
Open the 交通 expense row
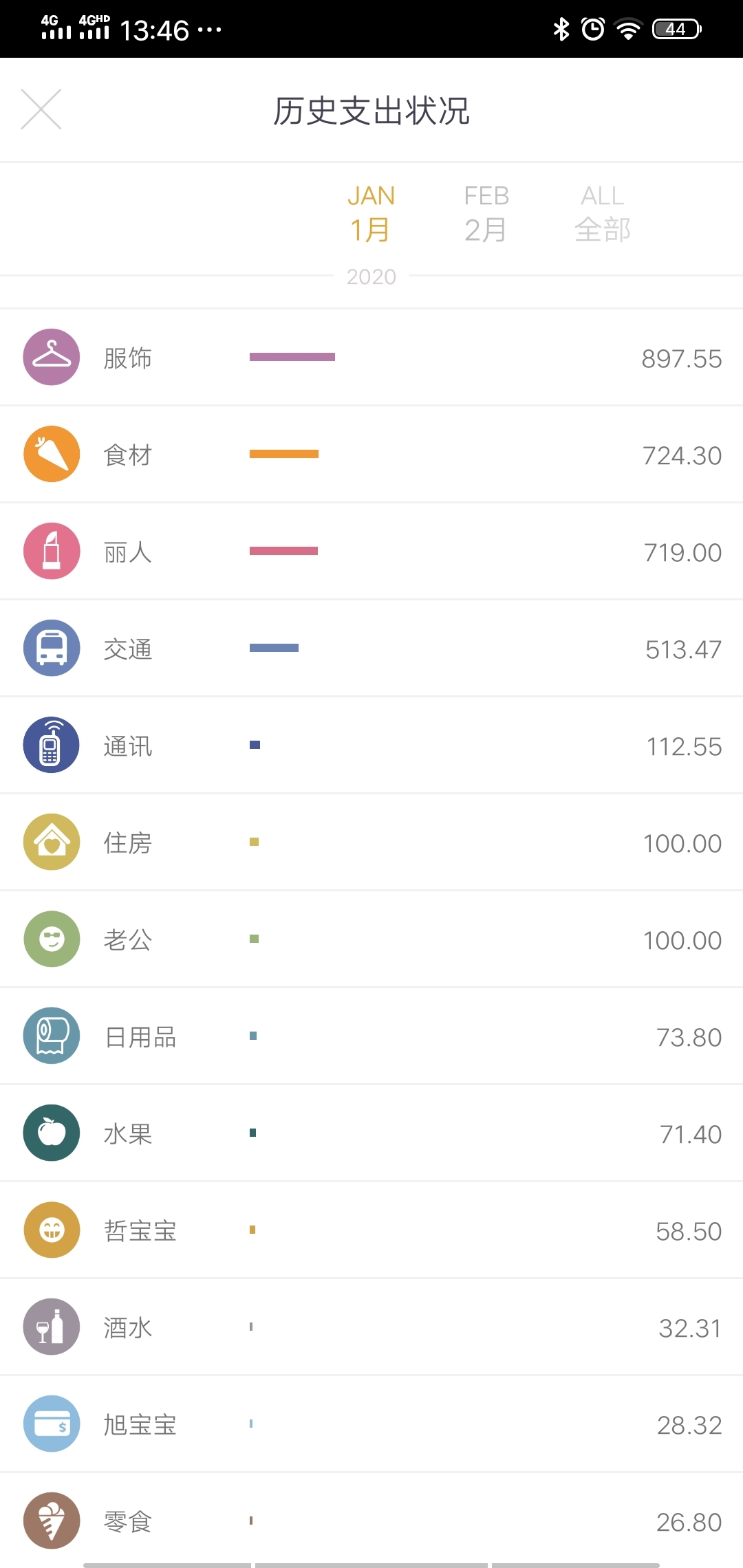[371, 649]
